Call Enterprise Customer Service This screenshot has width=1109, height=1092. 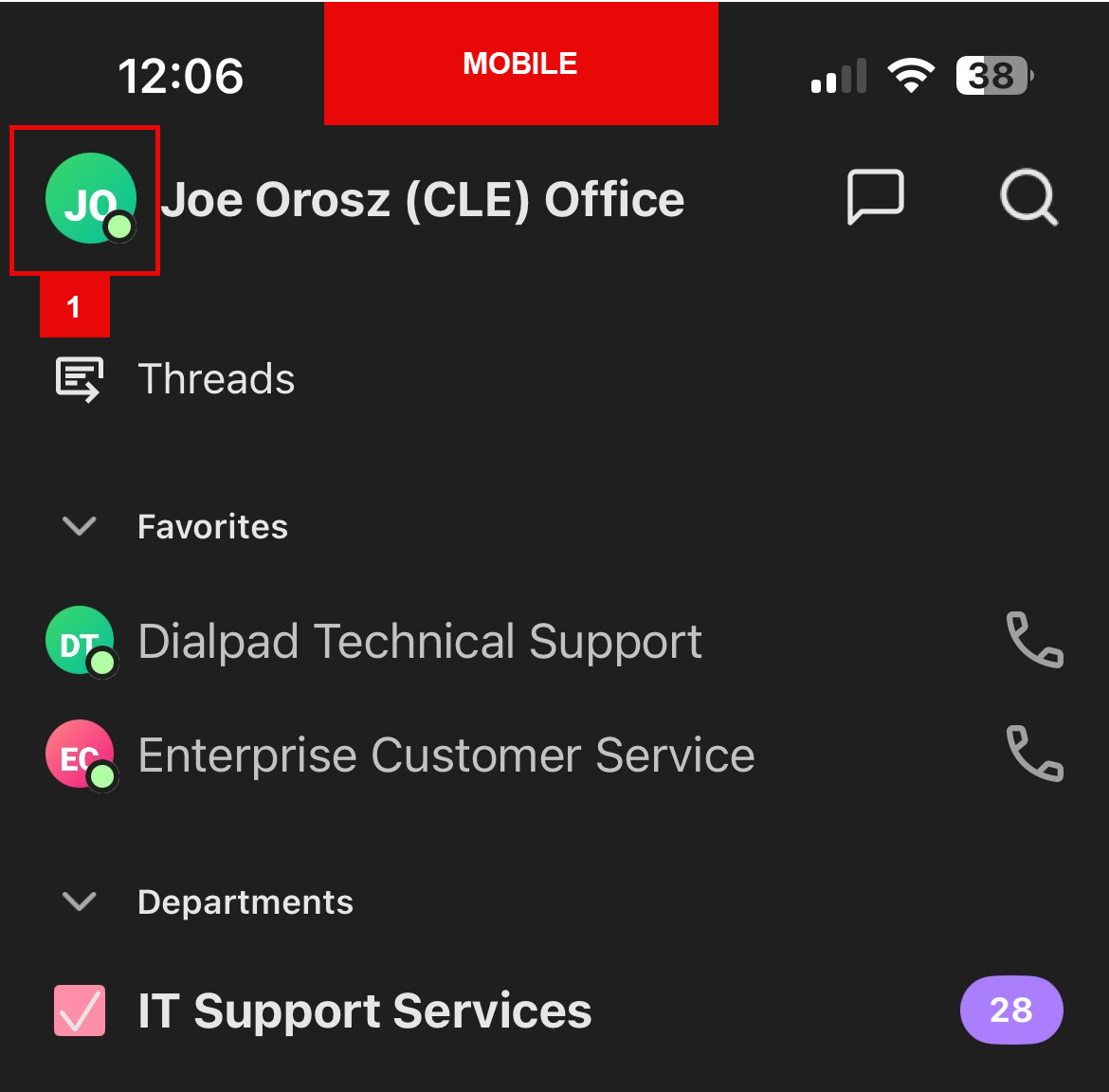(x=1034, y=754)
